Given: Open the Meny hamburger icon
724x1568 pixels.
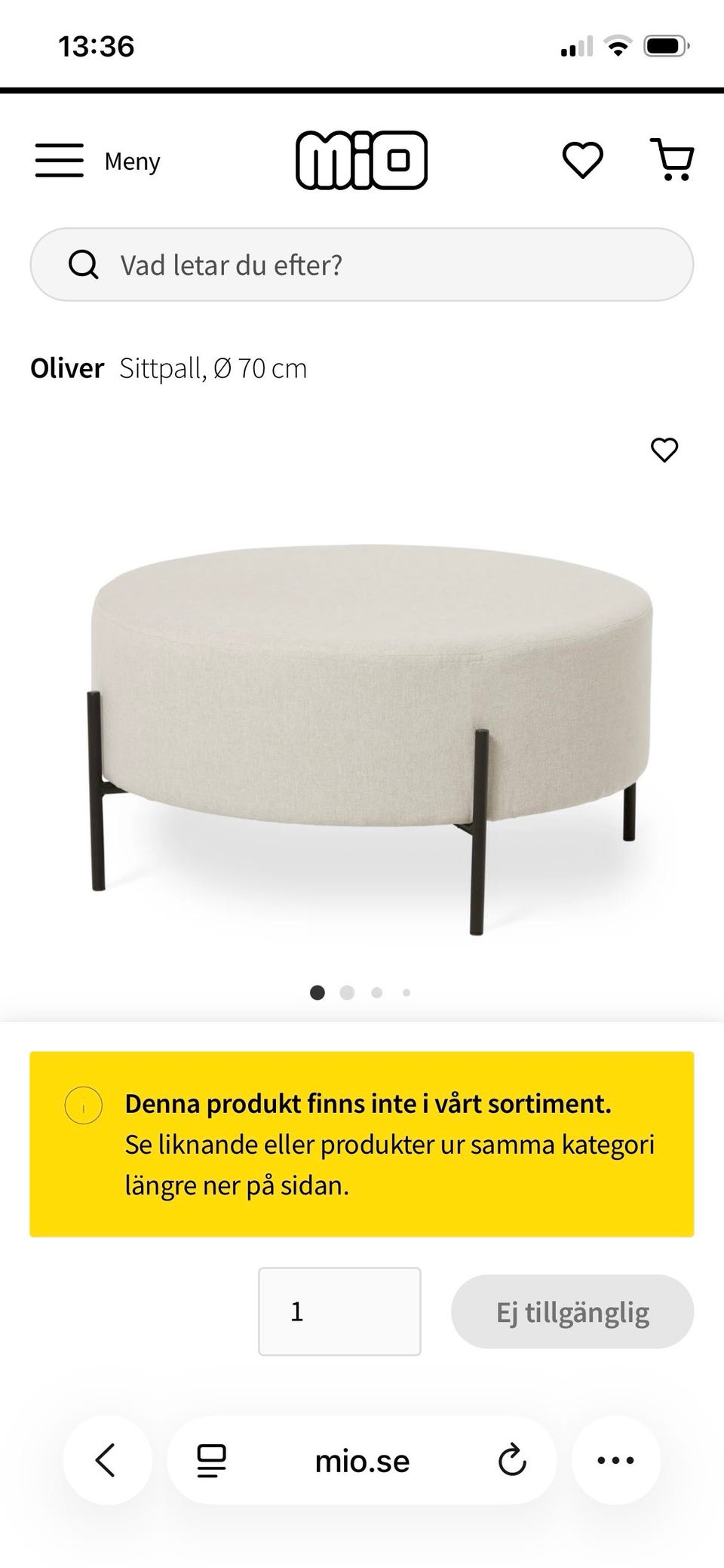Looking at the screenshot, I should click(59, 161).
